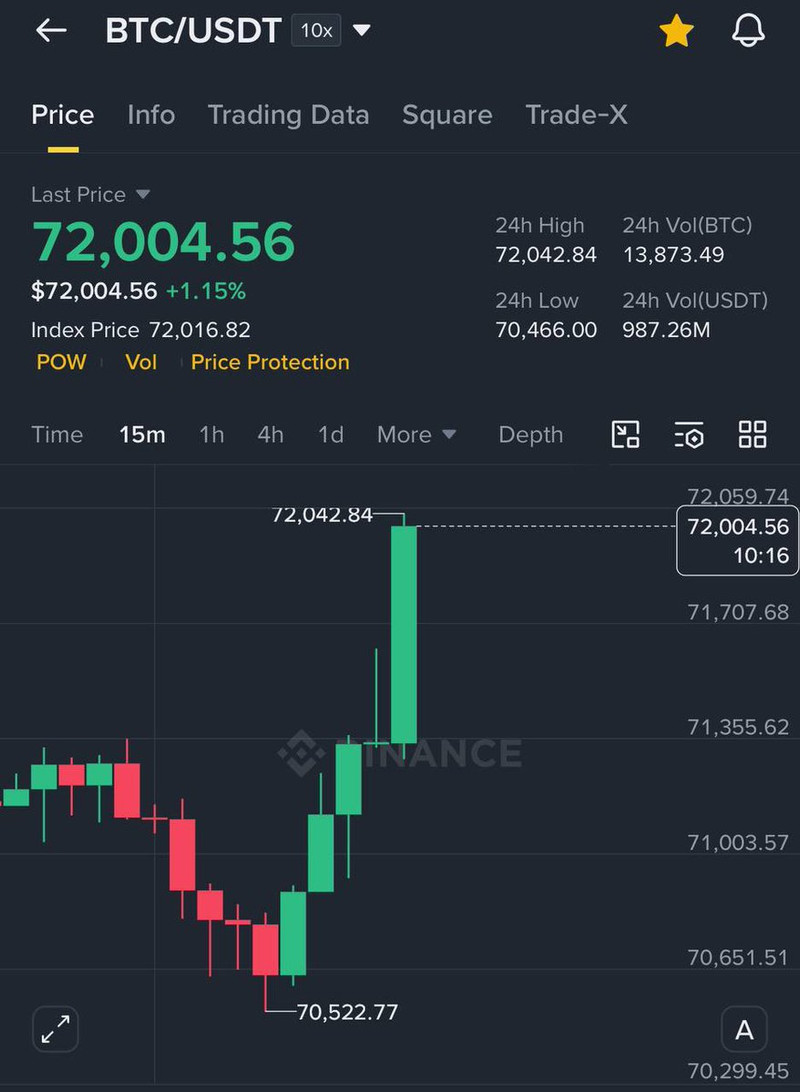Expand the Last Price dropdown
Screen dimensions: 800x1092
(142, 194)
